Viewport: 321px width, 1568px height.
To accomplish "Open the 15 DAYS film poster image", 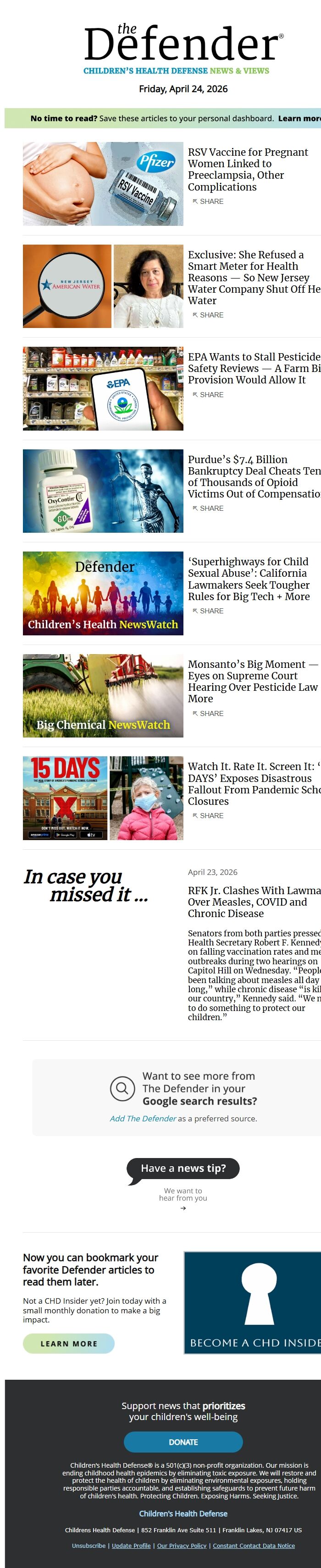I will (x=65, y=798).
